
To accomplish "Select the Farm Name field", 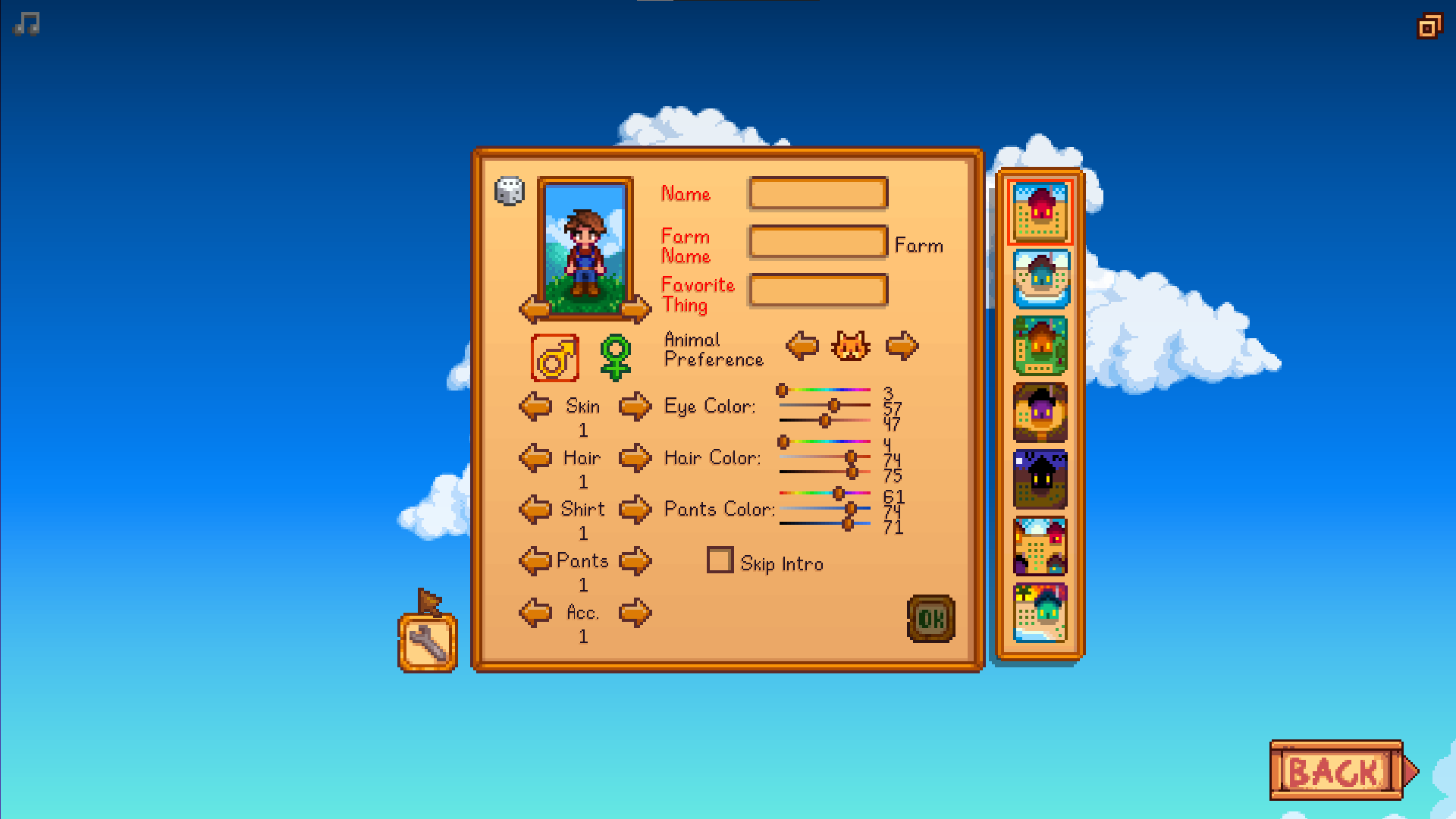I will 817,243.
